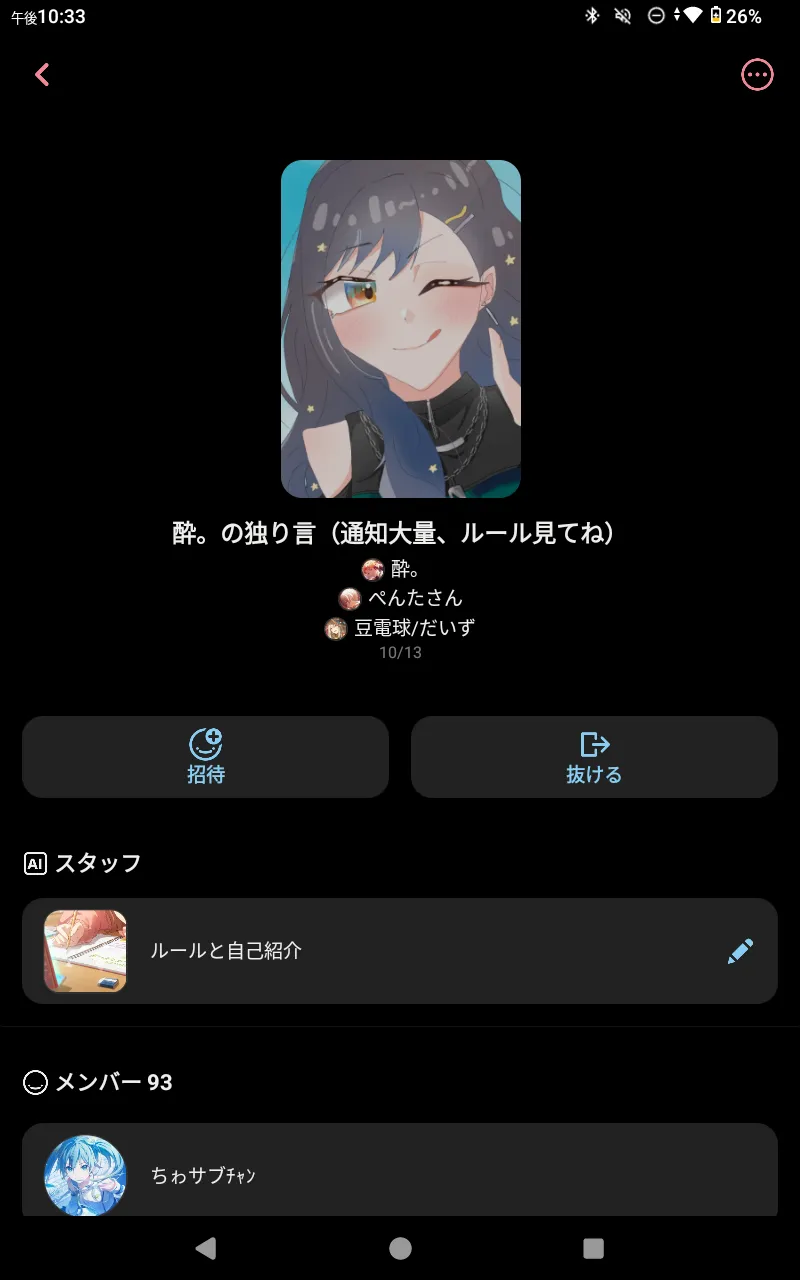Go back using the pink arrow

[x=42, y=75]
